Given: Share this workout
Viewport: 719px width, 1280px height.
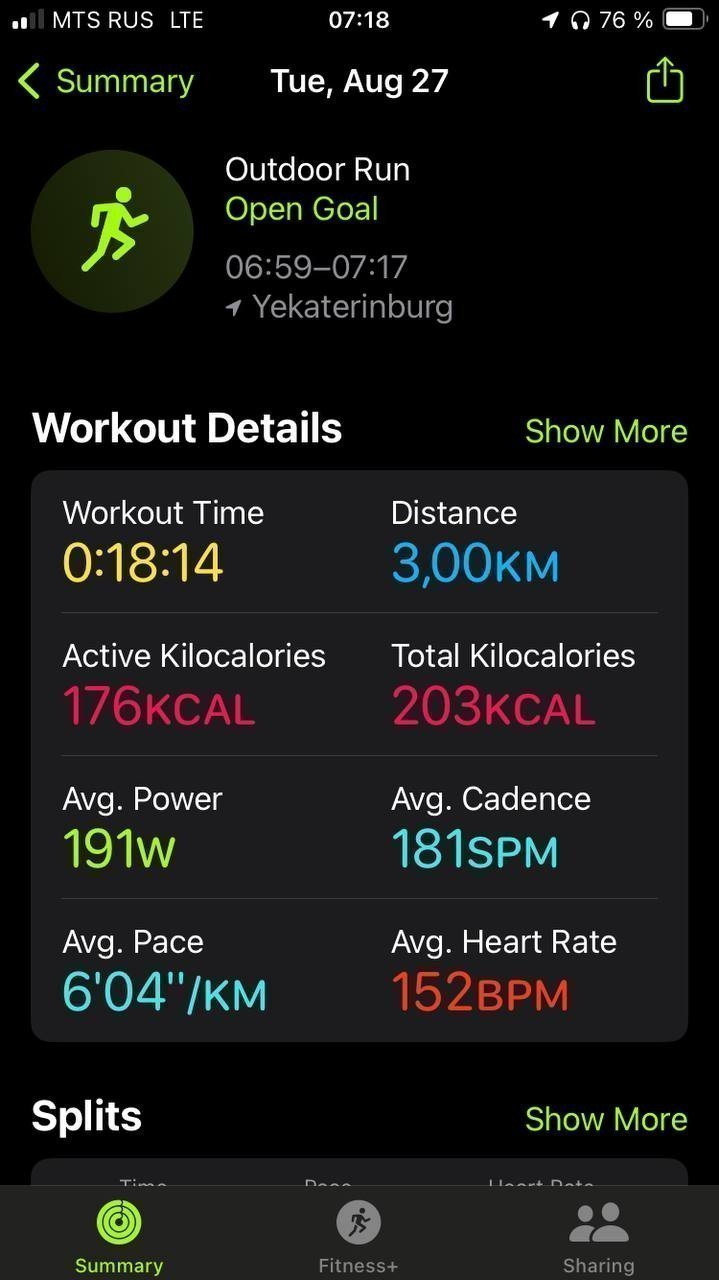Looking at the screenshot, I should pyautogui.click(x=664, y=79).
